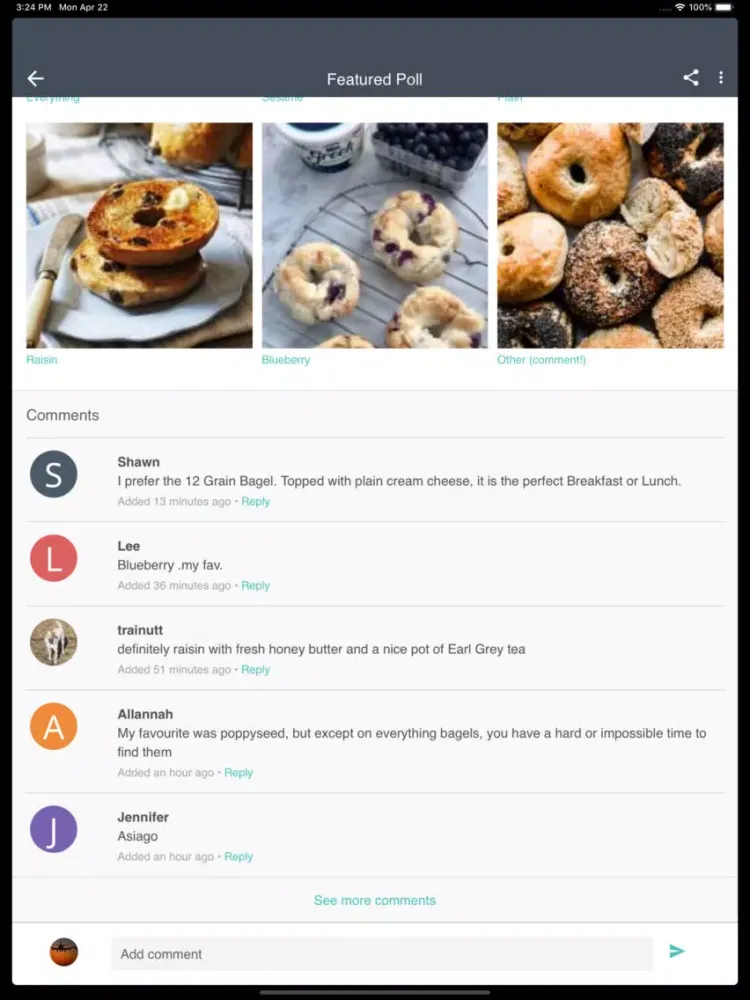Viewport: 750px width, 1000px height.
Task: Open the overflow menu
Action: (721, 78)
